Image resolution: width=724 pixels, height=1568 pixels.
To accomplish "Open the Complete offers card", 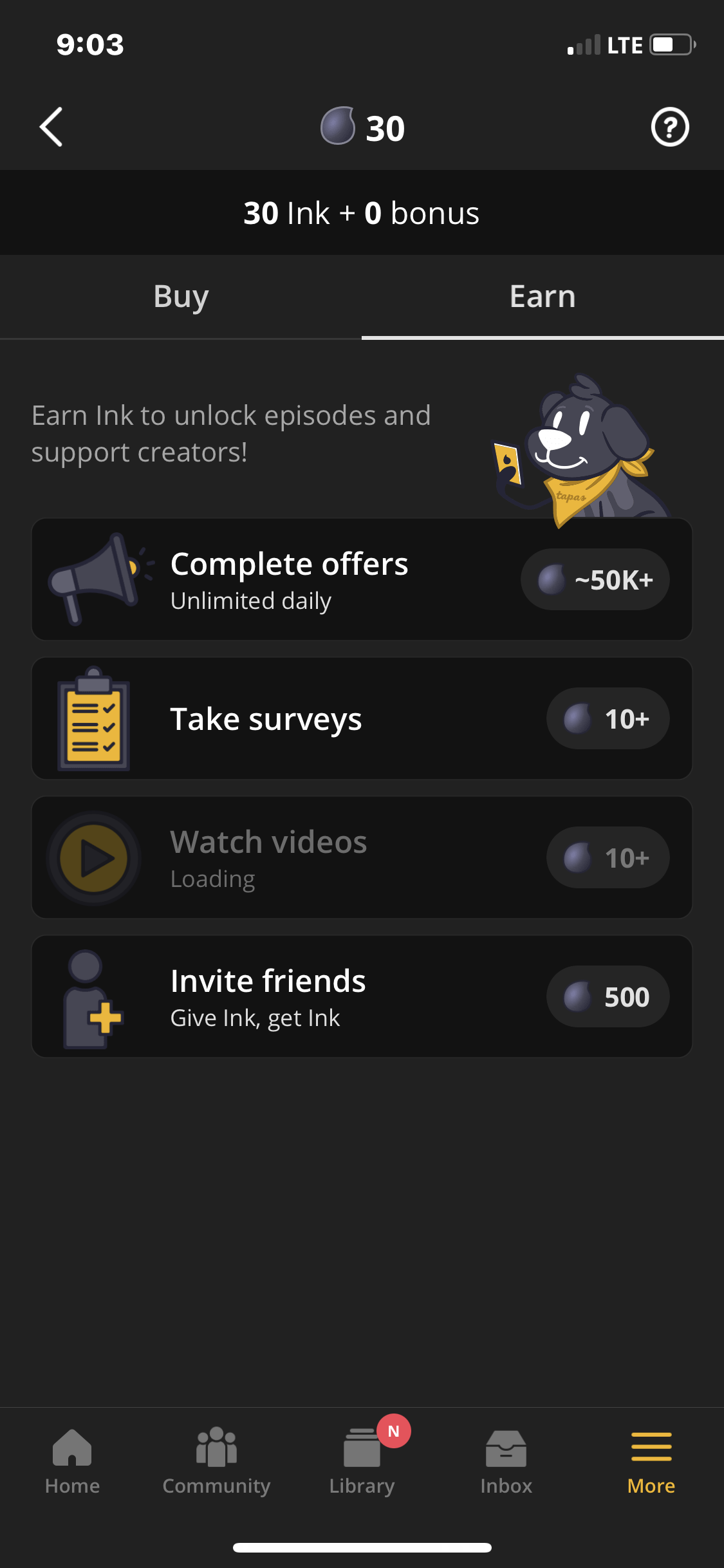I will coord(362,579).
